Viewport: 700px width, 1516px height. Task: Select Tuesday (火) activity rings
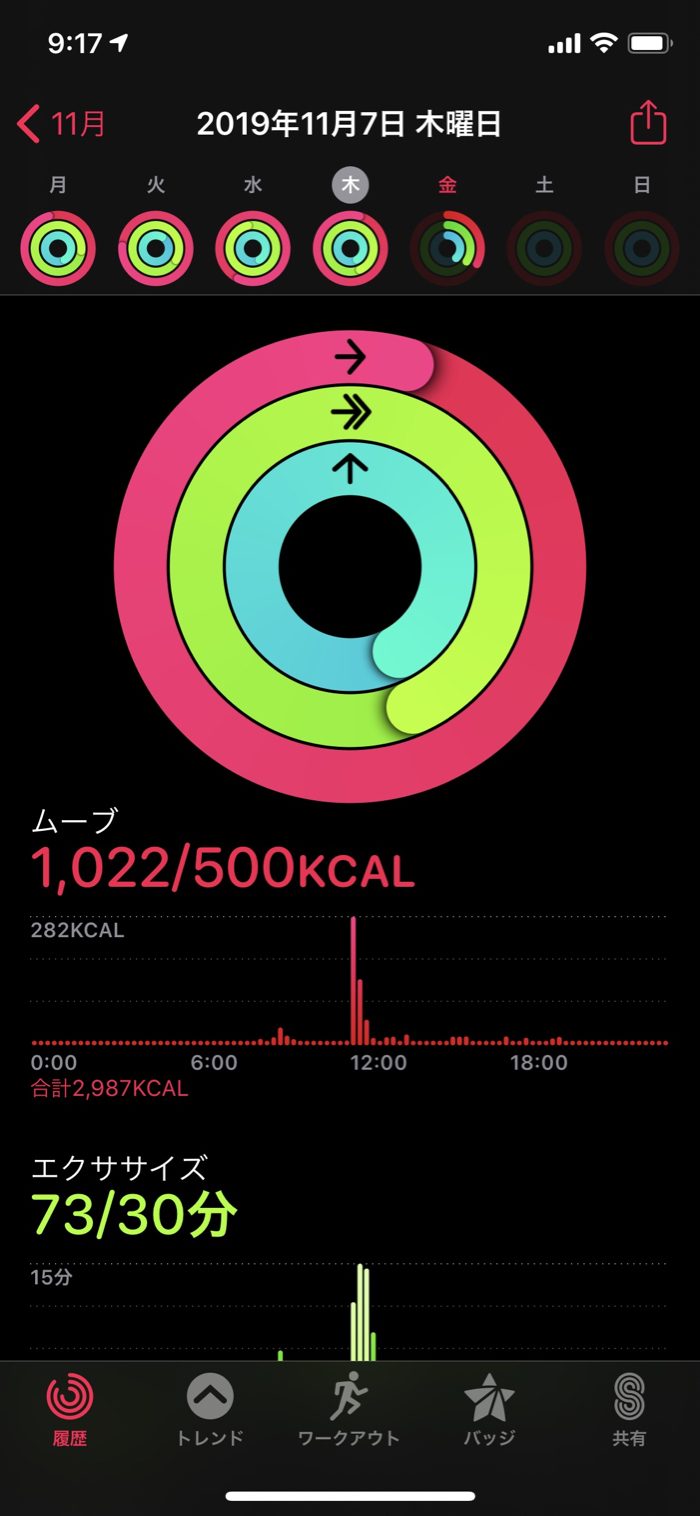156,248
